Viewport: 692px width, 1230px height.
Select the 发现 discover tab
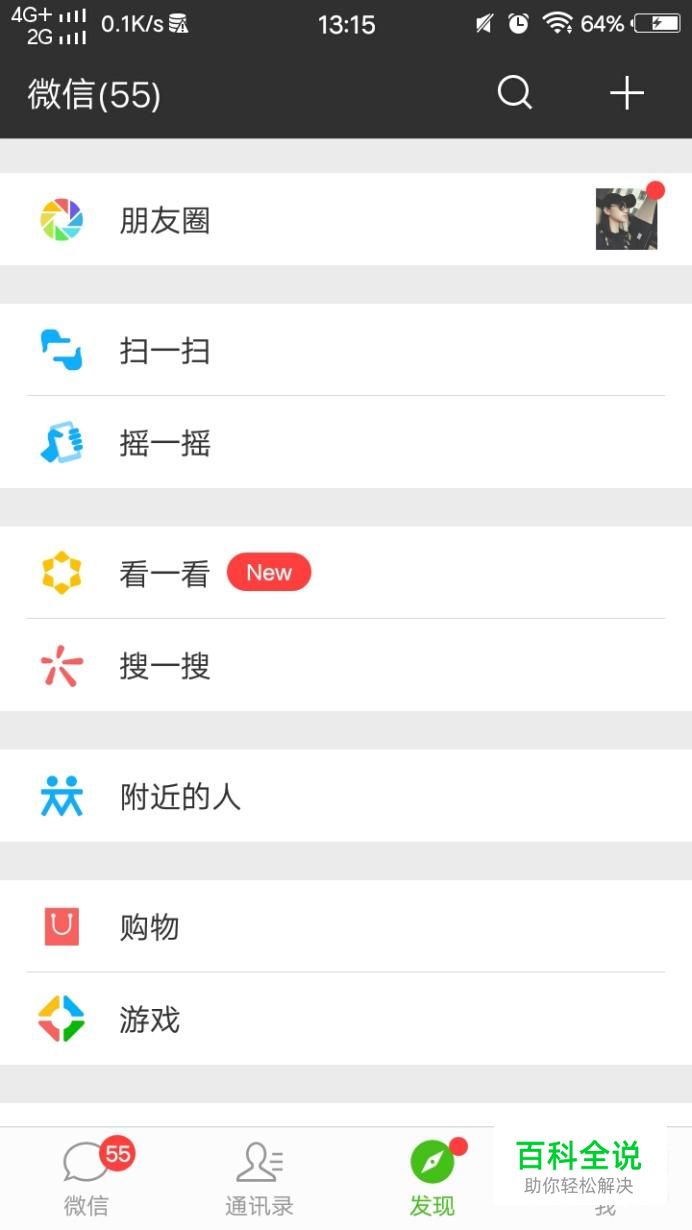432,1178
